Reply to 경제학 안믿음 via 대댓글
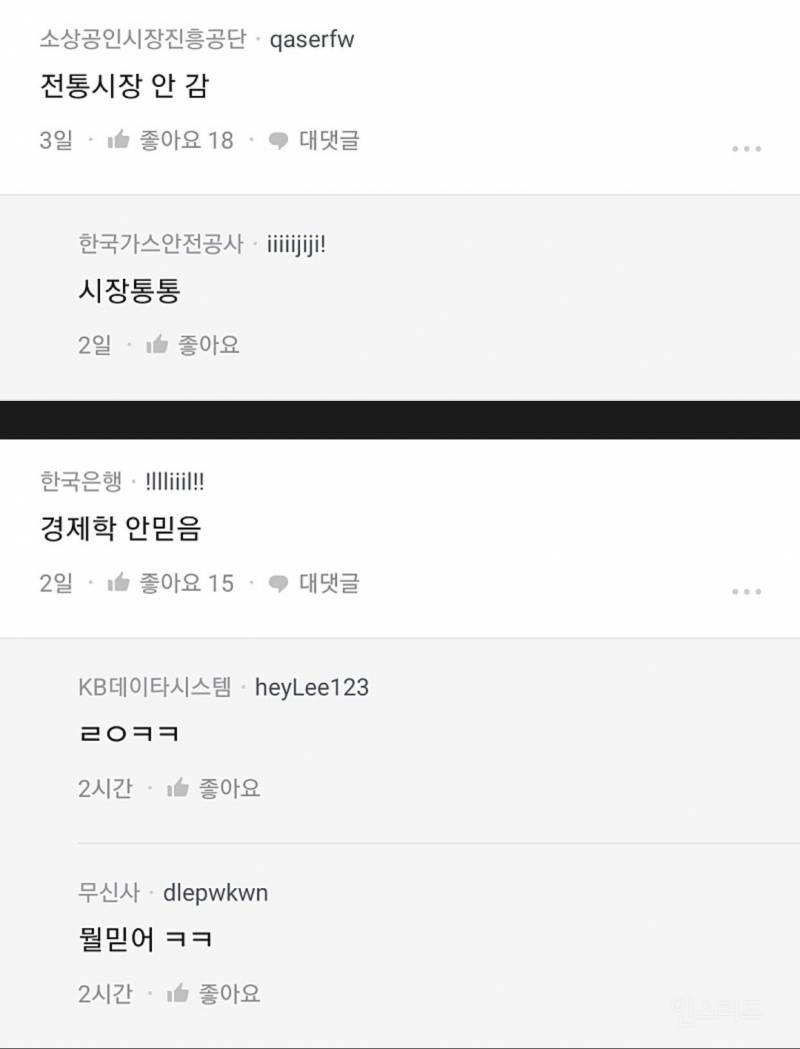Image resolution: width=800 pixels, height=1049 pixels. click(x=313, y=583)
